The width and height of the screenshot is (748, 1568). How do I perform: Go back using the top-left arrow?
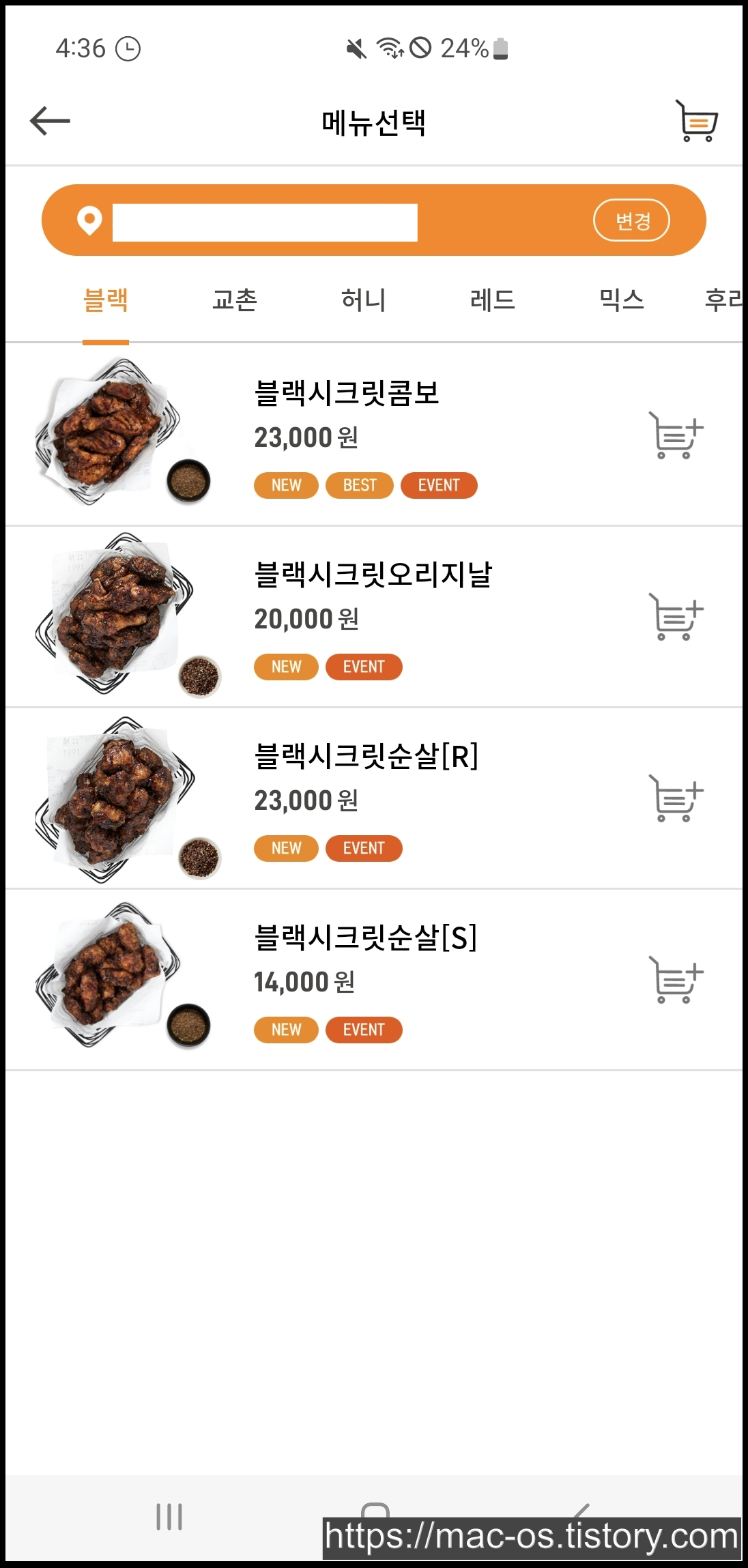click(50, 121)
